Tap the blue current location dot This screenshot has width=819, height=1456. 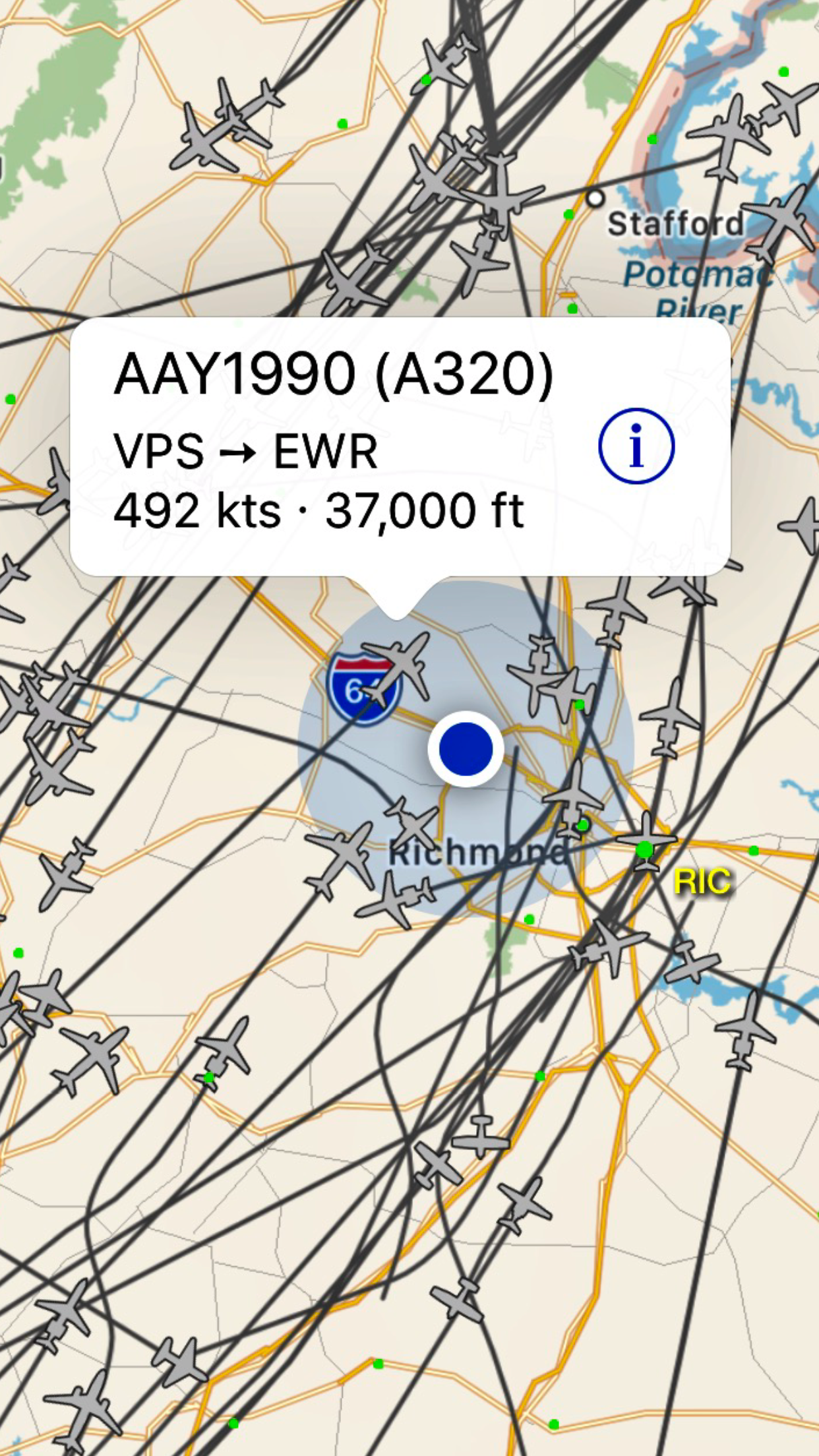tap(466, 749)
